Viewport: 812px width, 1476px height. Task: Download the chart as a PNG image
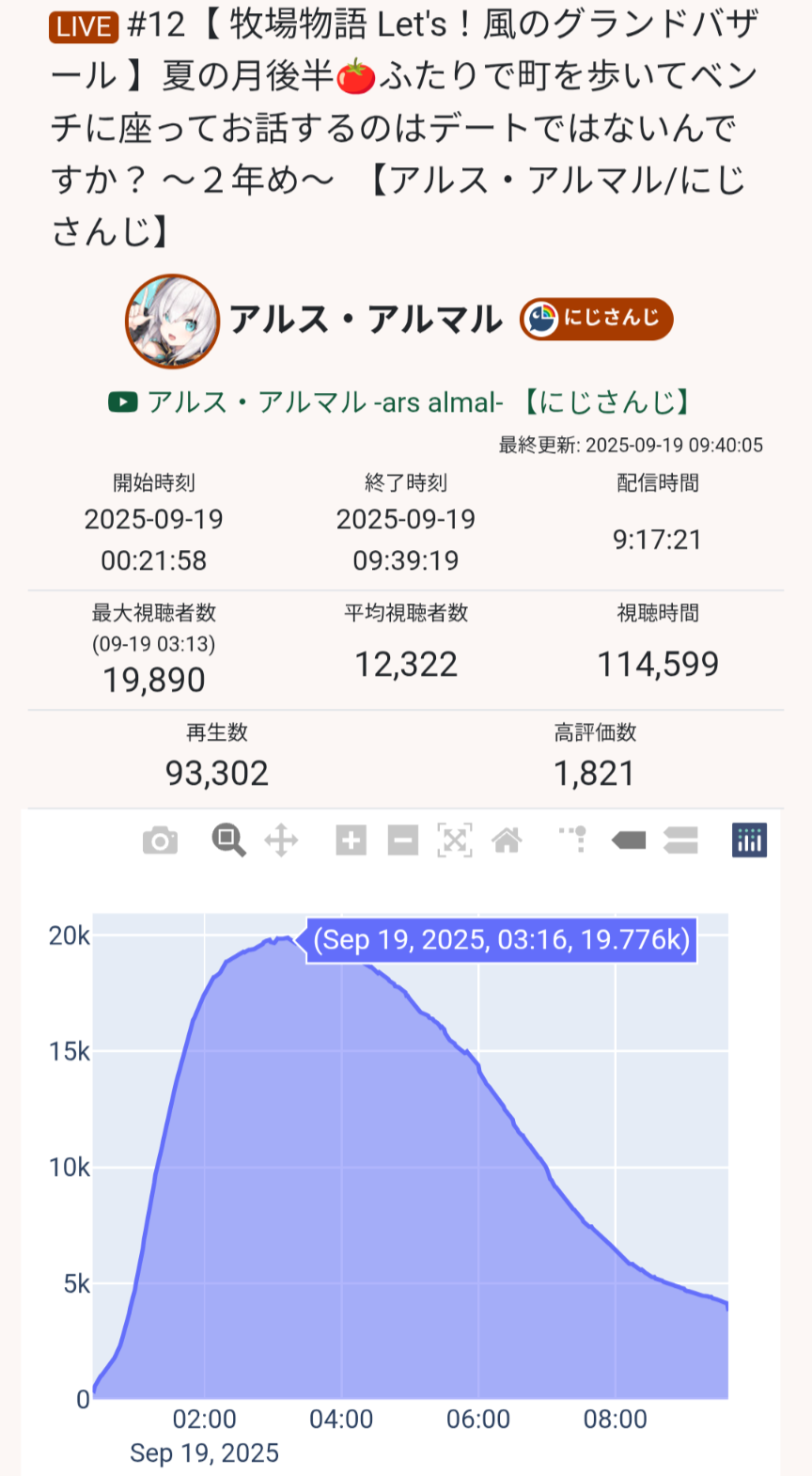pos(160,840)
